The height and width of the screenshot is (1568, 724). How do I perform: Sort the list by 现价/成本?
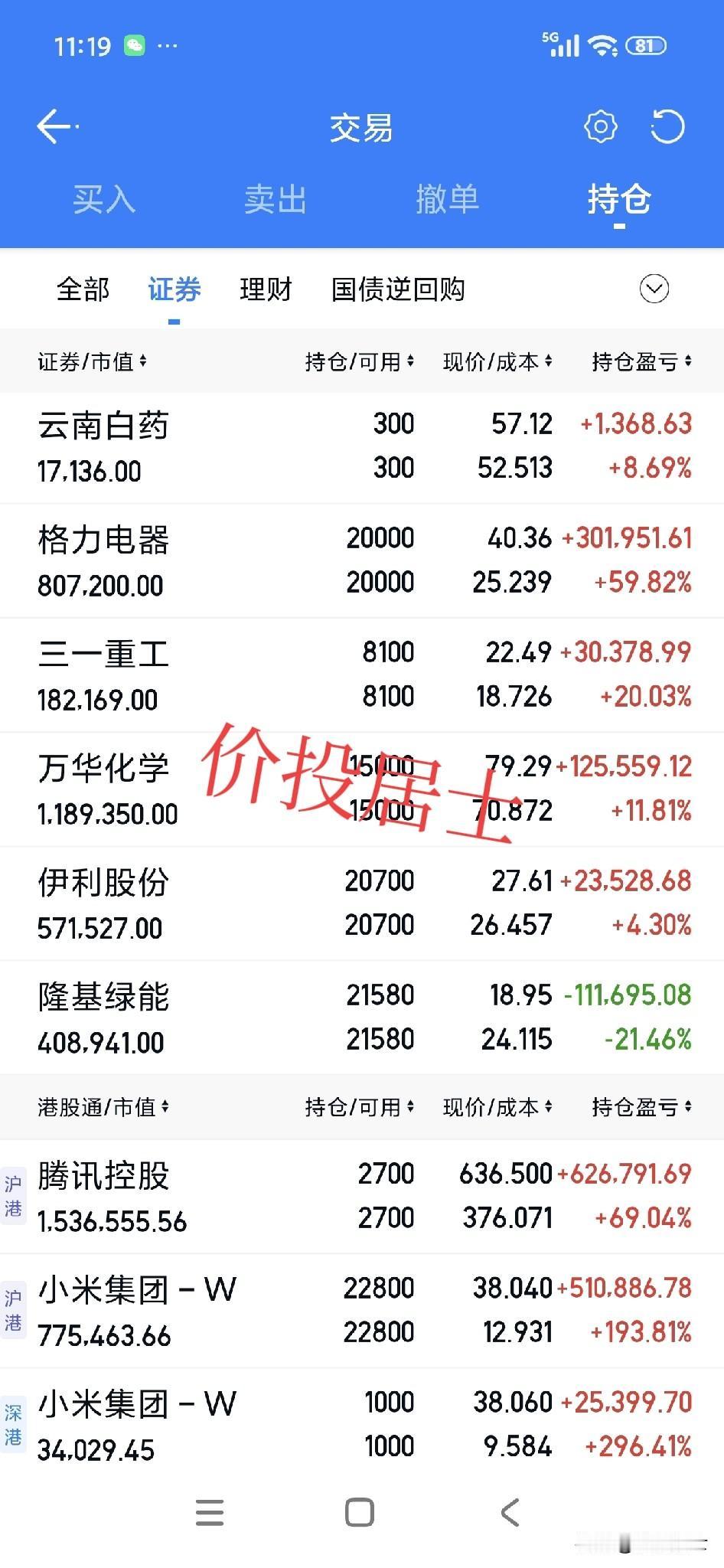click(497, 361)
